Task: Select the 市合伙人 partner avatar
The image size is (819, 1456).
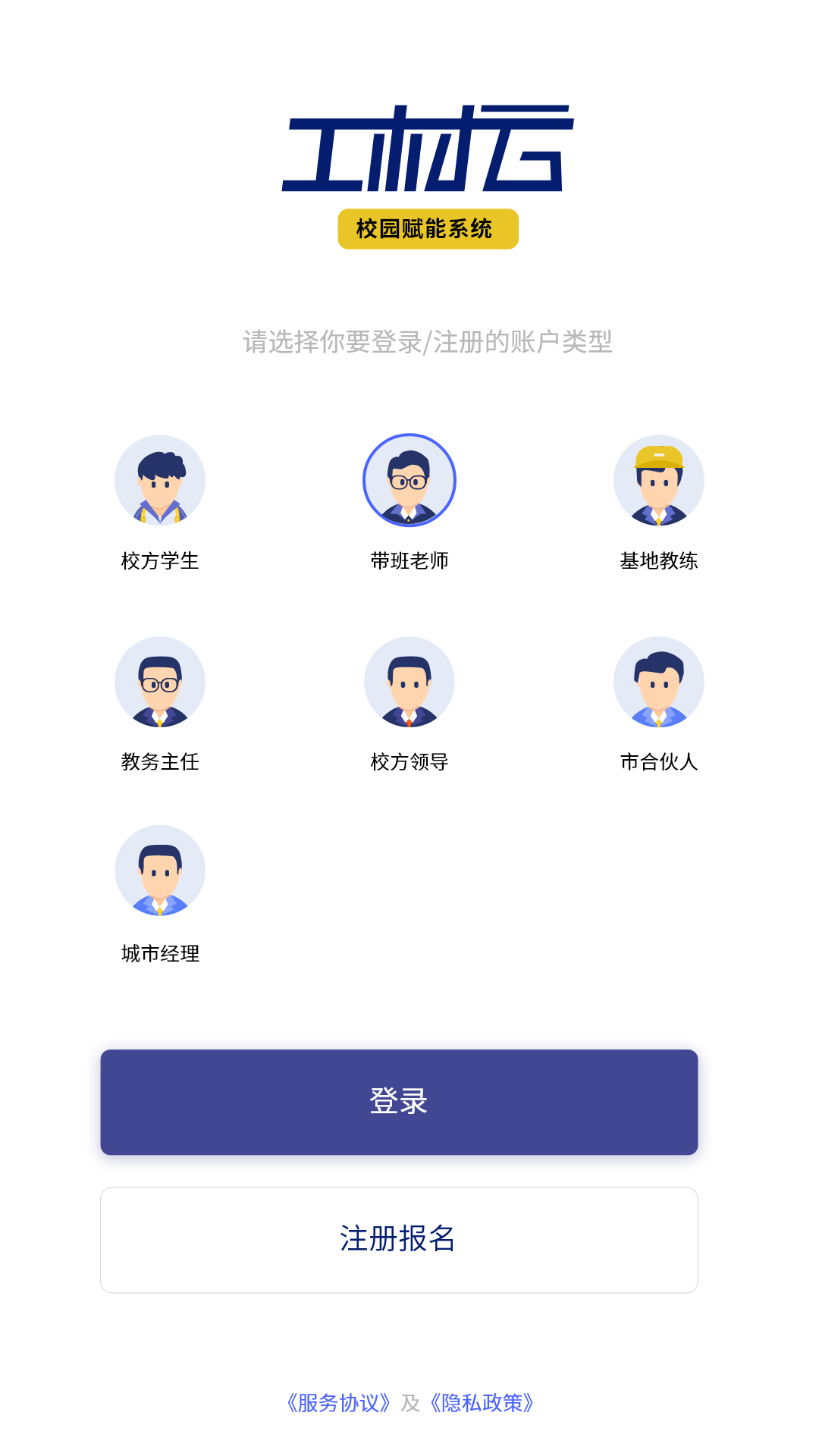Action: [x=658, y=682]
